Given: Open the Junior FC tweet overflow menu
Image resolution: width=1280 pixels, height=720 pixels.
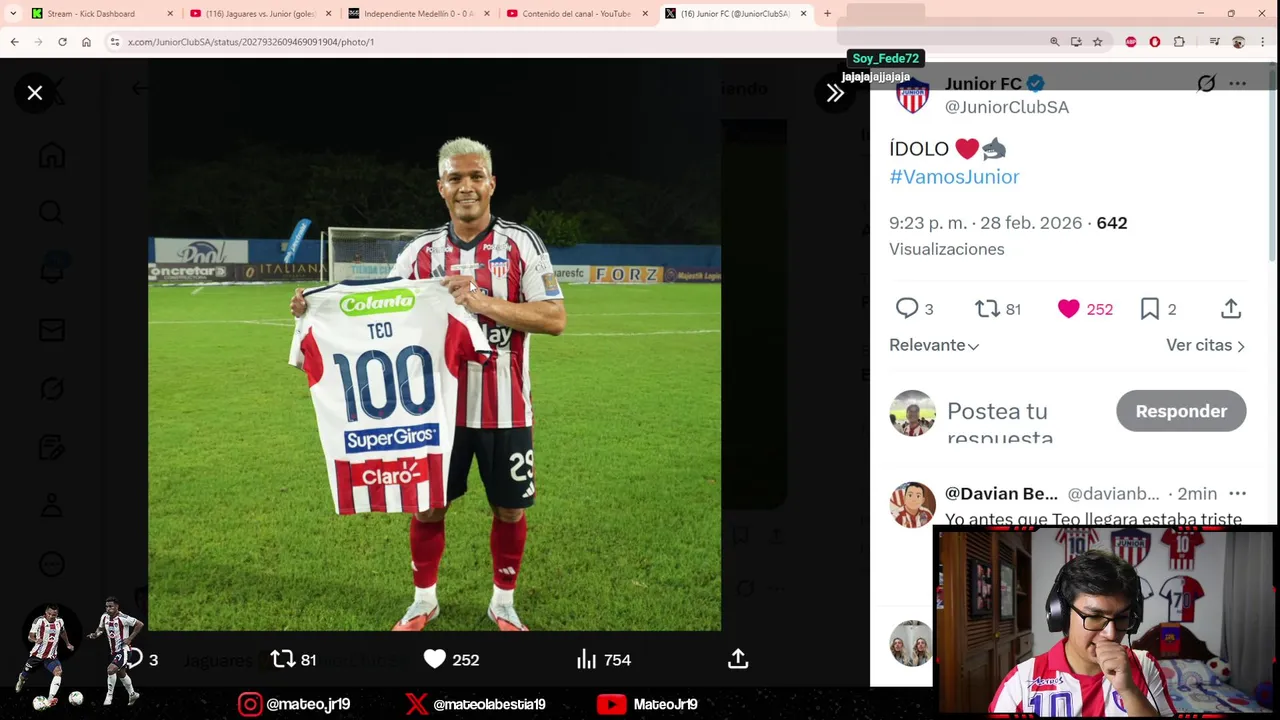Looking at the screenshot, I should 1237,84.
